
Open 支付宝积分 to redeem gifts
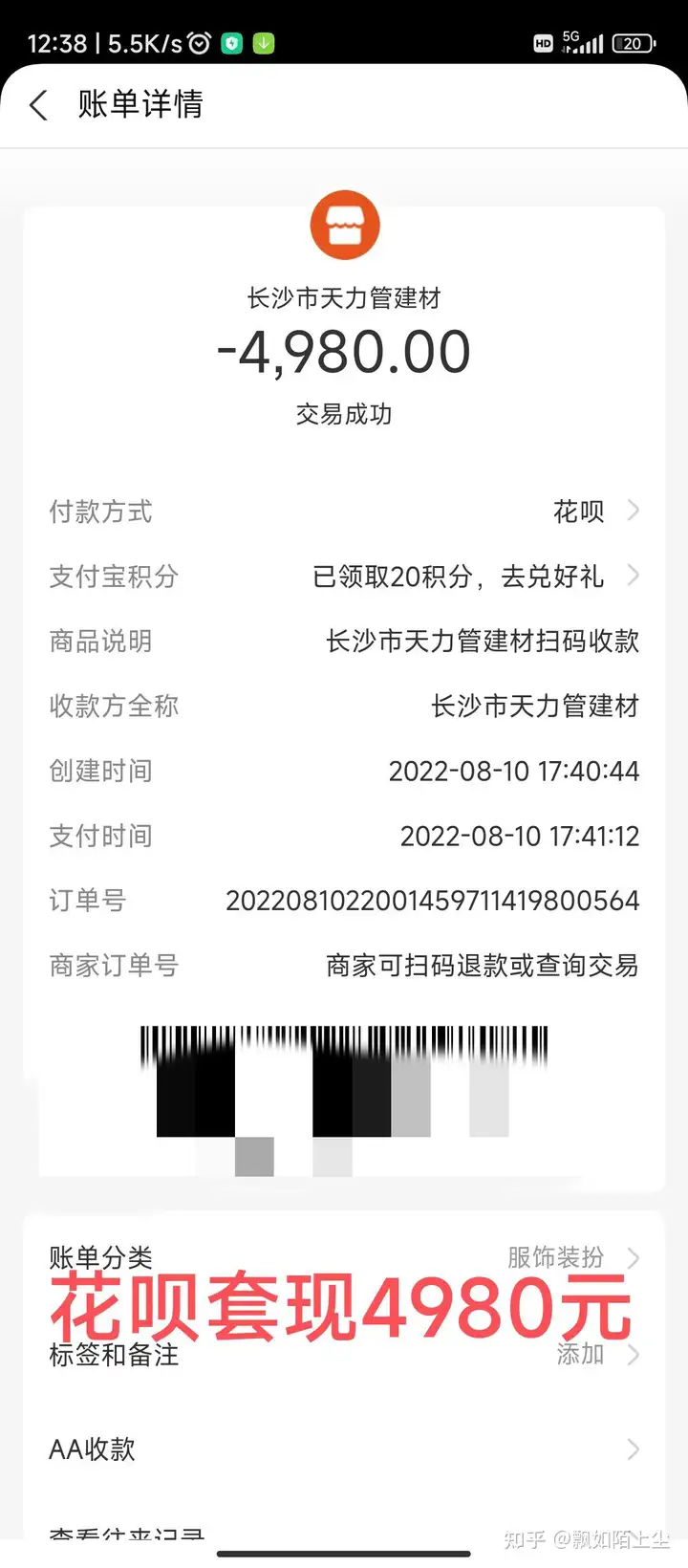344,577
